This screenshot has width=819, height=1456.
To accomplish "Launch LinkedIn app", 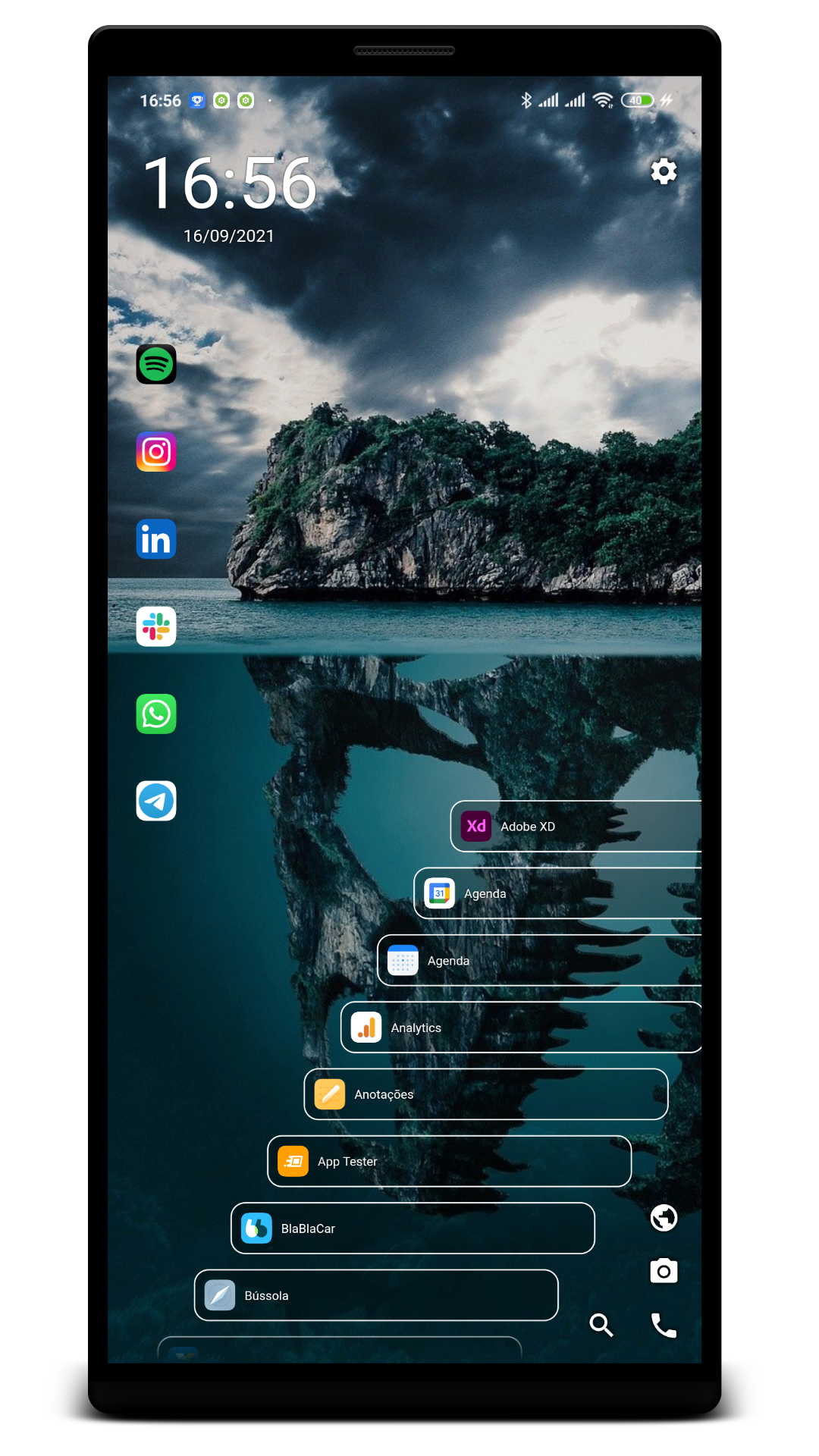I will 156,539.
